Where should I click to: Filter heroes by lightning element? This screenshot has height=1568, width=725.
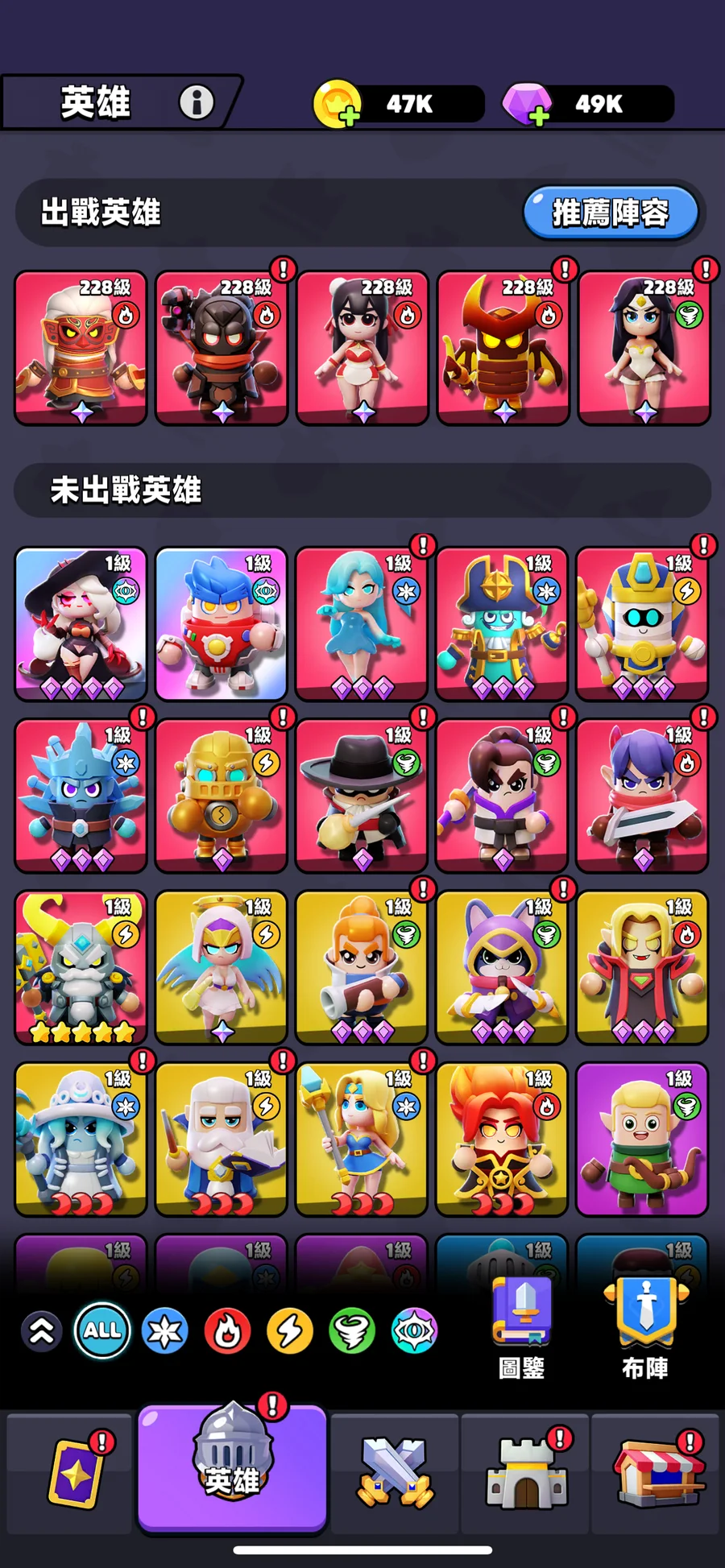(x=290, y=1331)
